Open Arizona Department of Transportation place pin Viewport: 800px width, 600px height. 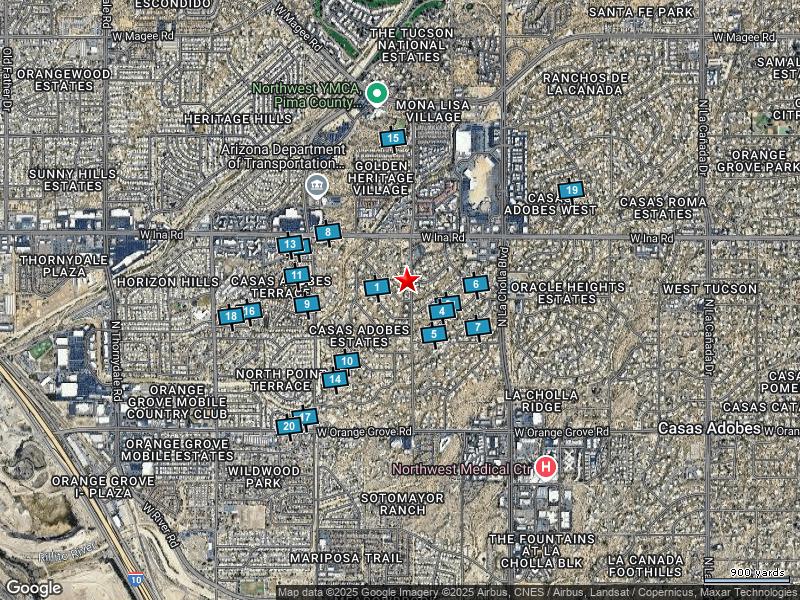click(x=317, y=185)
